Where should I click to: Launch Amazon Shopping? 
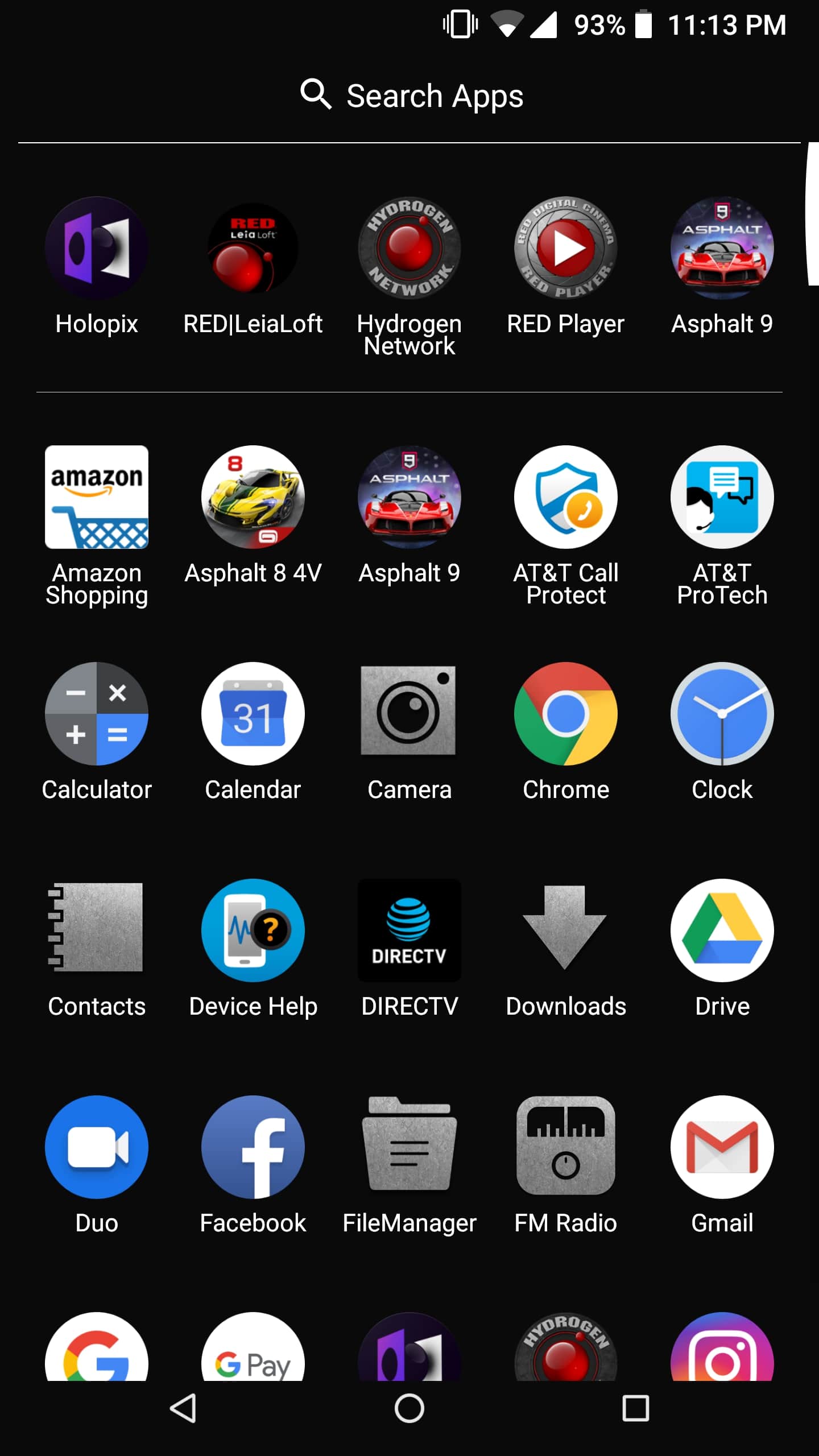coord(97,497)
